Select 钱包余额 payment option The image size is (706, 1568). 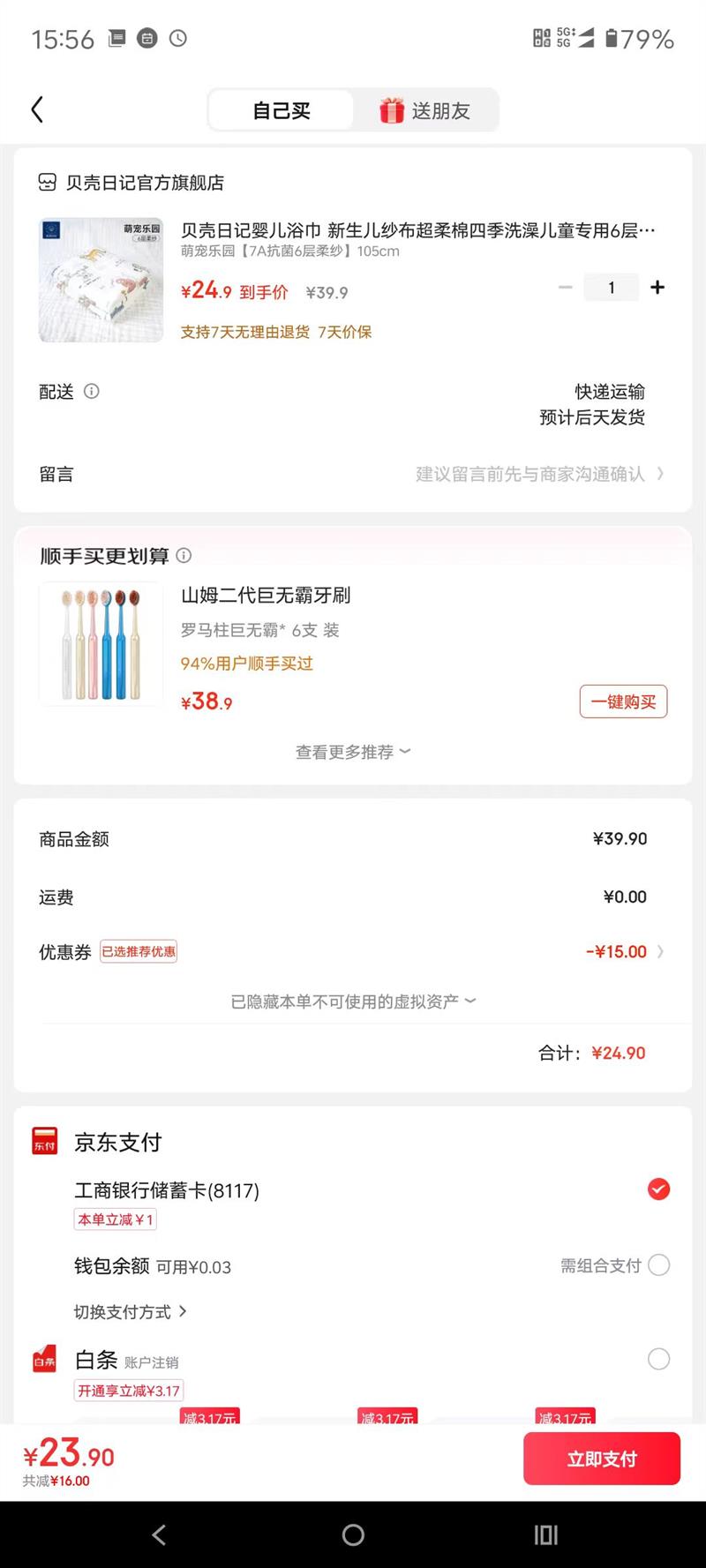tap(658, 1265)
